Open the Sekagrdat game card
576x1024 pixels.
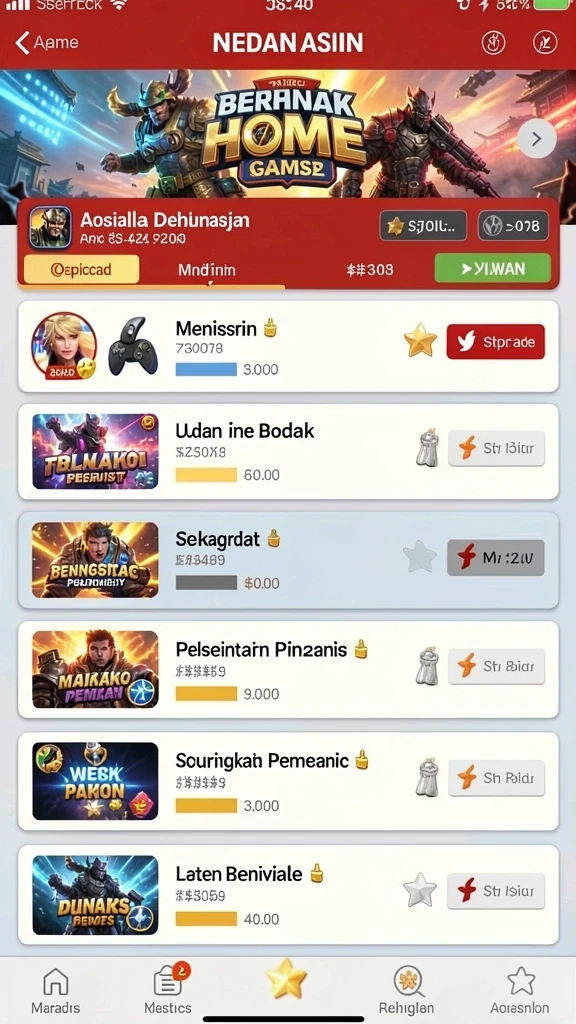point(288,560)
